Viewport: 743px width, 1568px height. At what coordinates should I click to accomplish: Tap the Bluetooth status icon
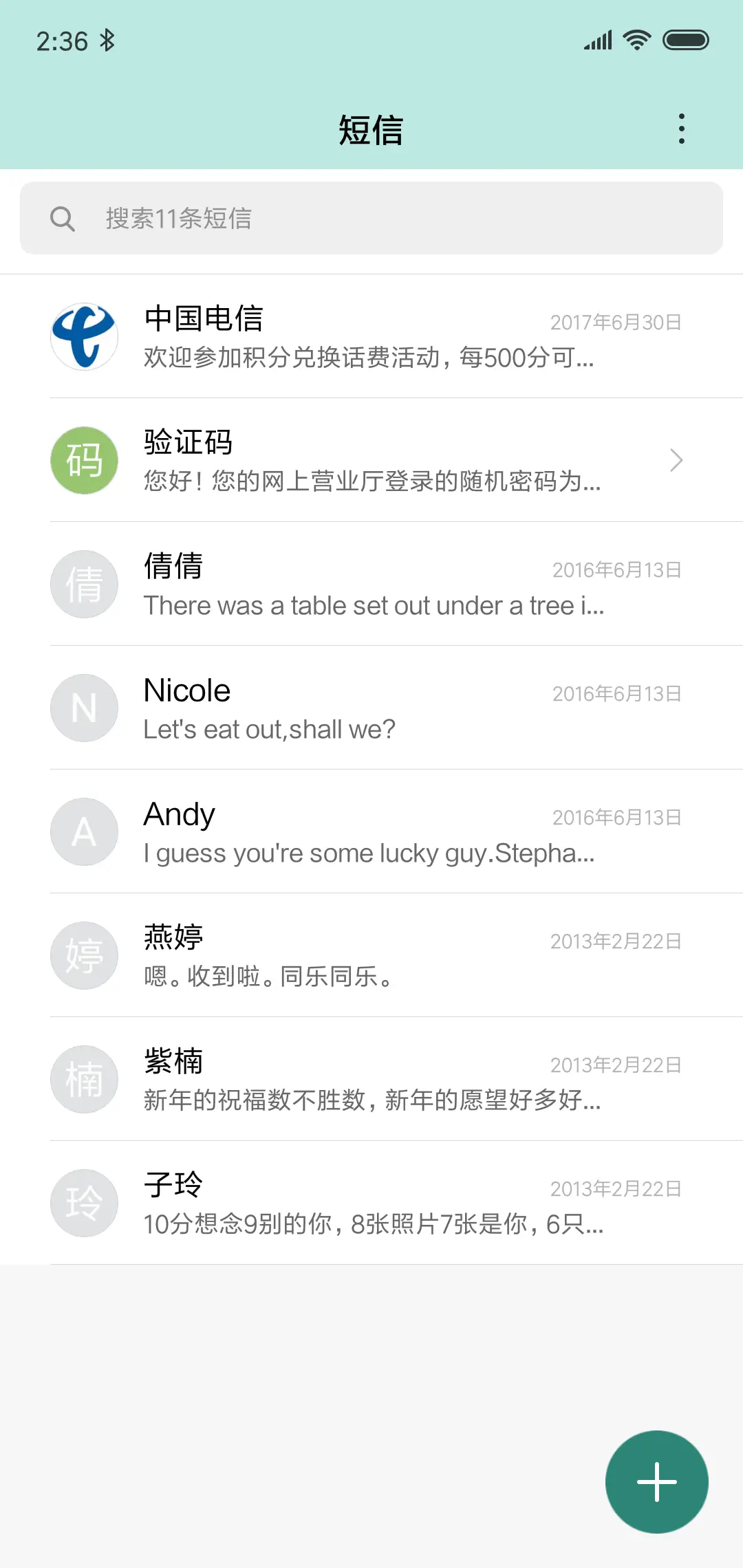(x=107, y=41)
